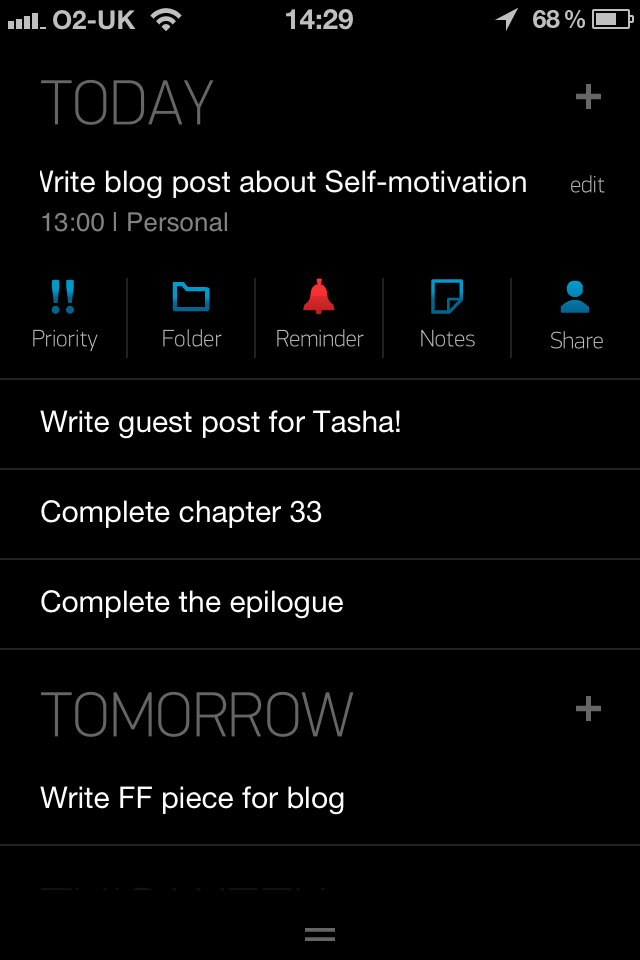
Task: Tap edit on the Self-motivation task
Action: tap(587, 185)
